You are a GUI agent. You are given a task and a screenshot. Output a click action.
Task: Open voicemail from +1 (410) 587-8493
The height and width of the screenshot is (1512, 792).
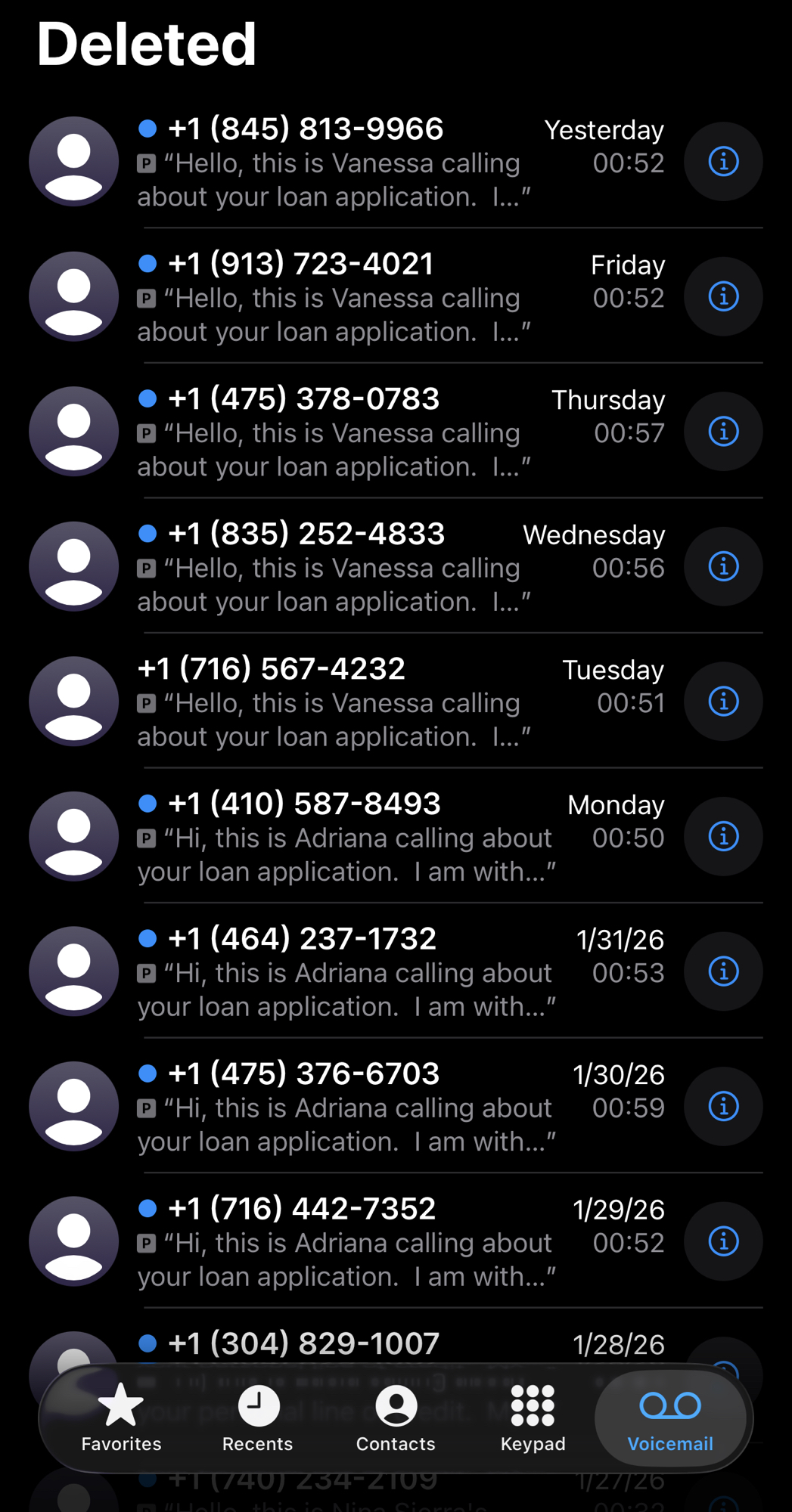coord(340,837)
